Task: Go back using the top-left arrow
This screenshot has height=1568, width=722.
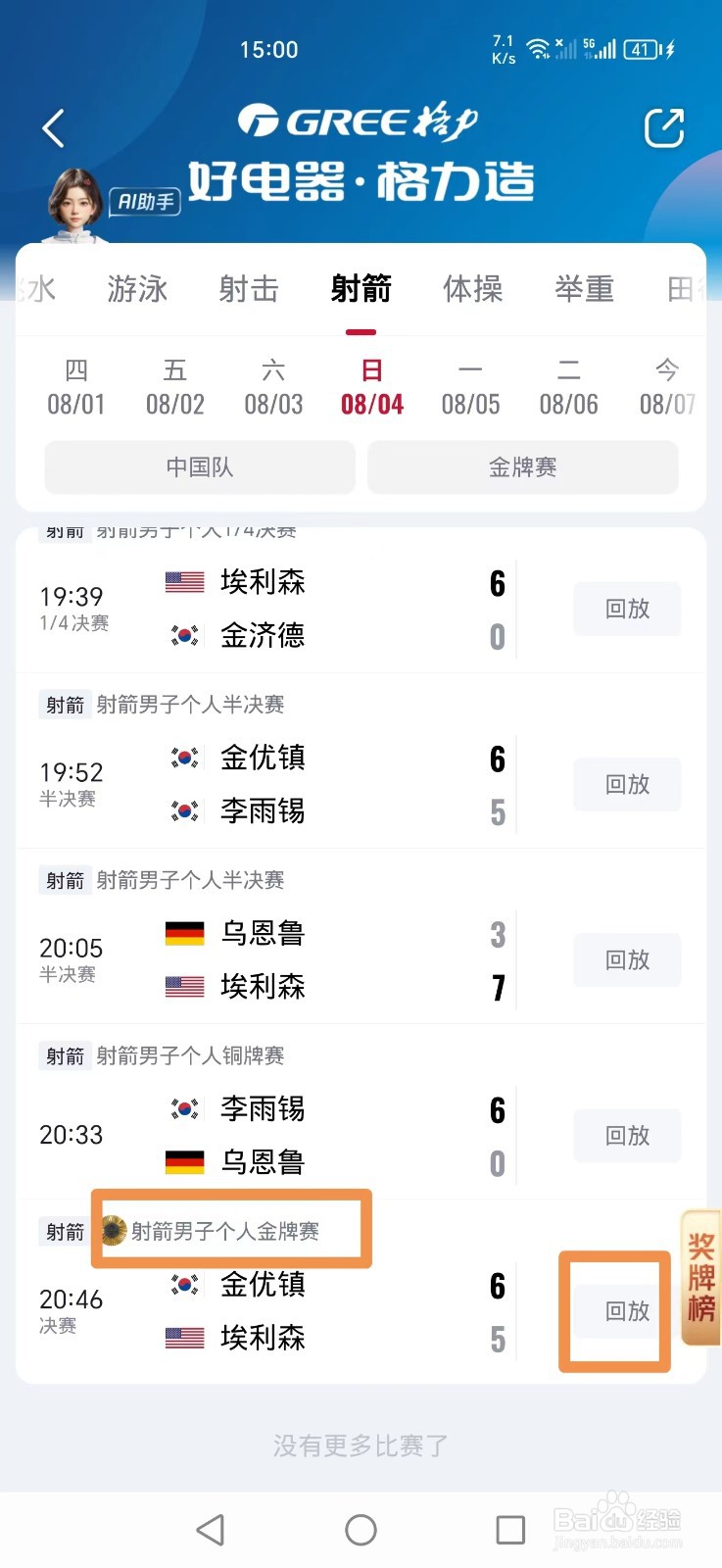Action: pyautogui.click(x=54, y=128)
